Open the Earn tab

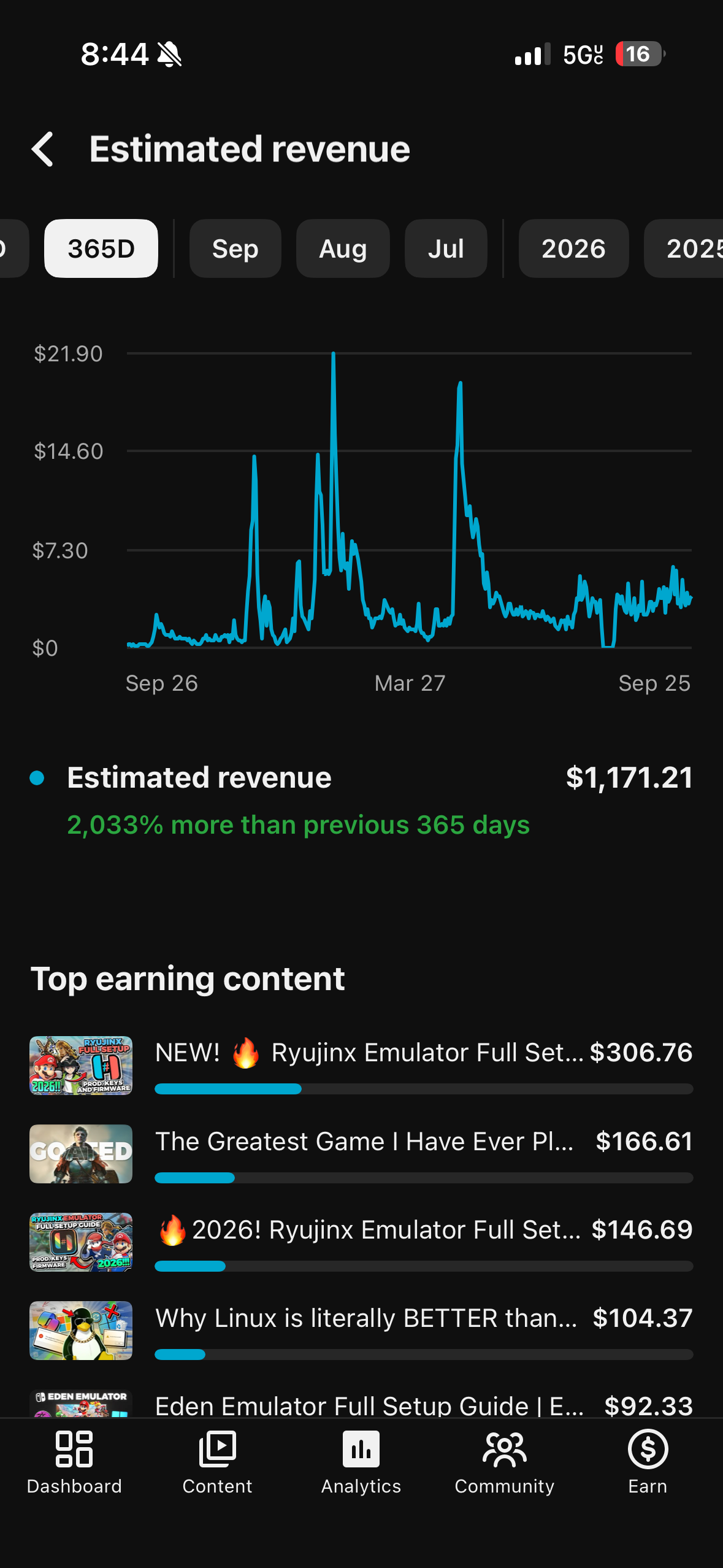(x=648, y=1463)
